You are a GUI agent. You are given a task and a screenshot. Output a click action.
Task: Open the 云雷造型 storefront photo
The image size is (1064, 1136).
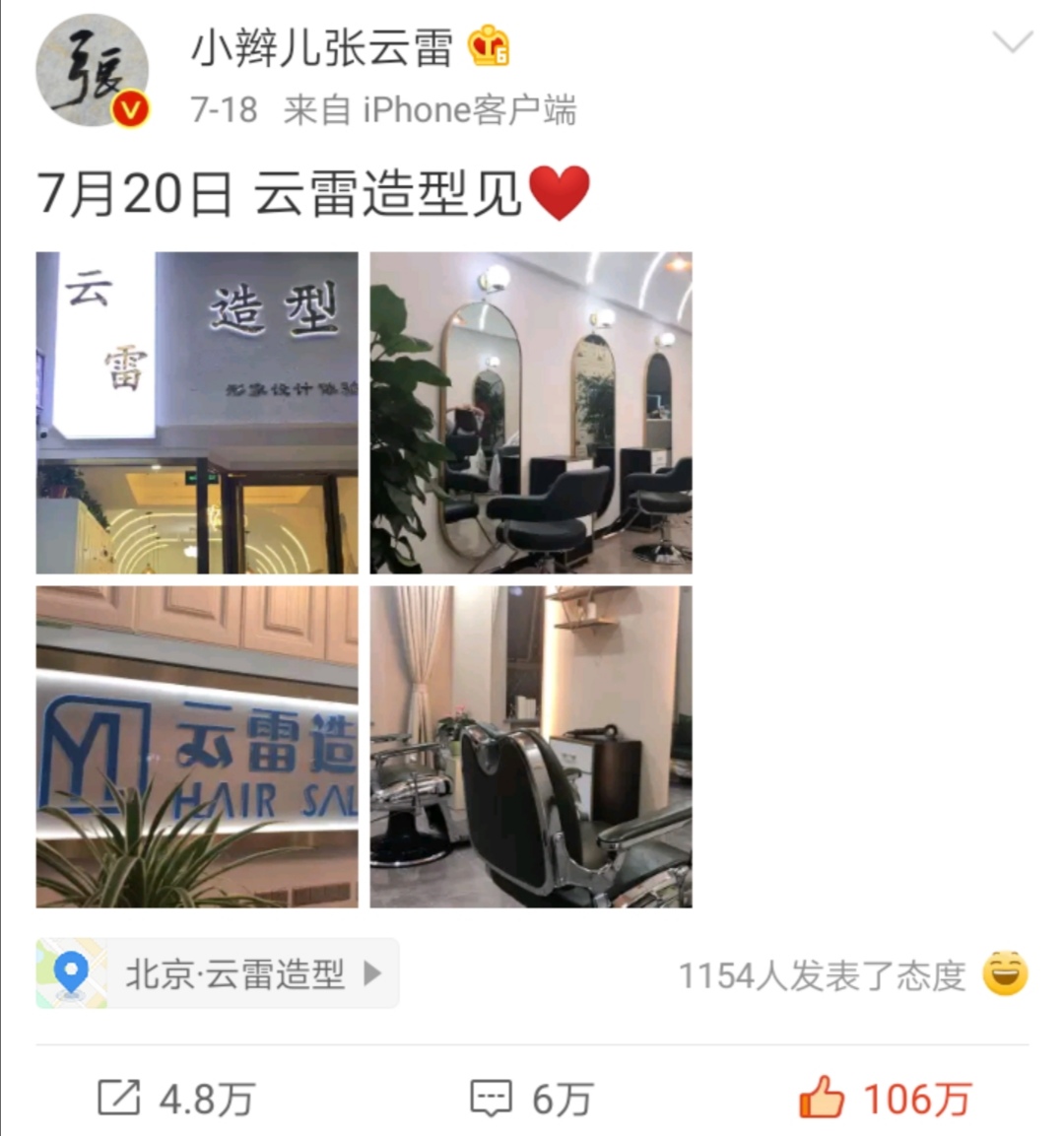[x=197, y=413]
